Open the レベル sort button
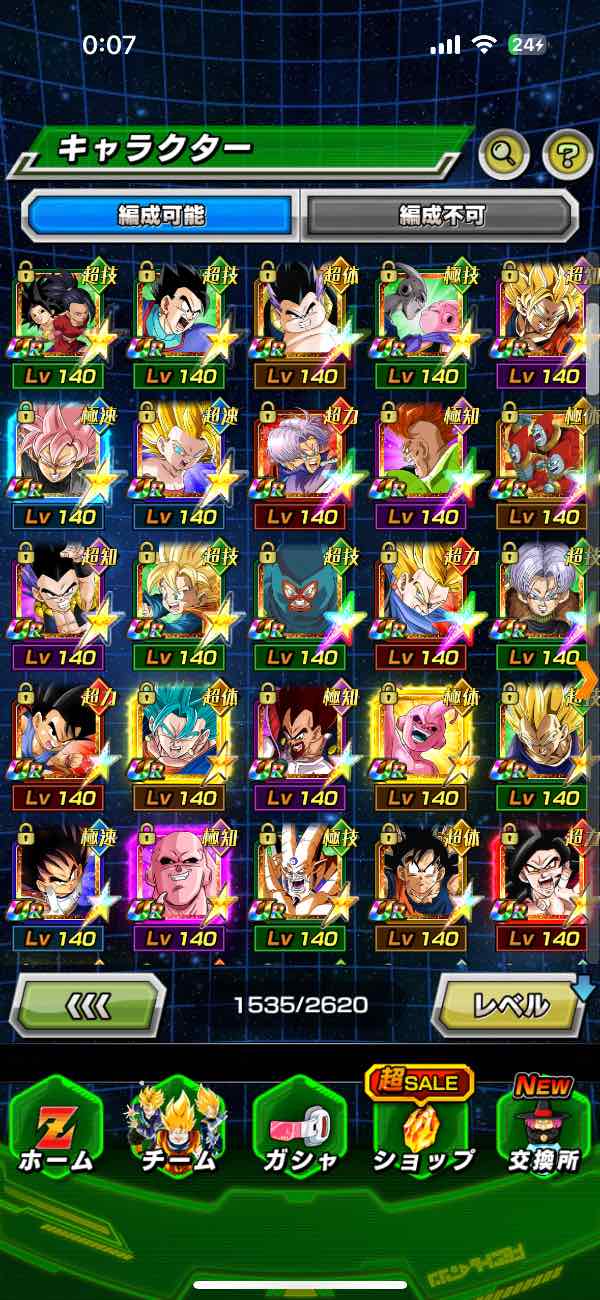The height and width of the screenshot is (1300, 600). tap(509, 1004)
